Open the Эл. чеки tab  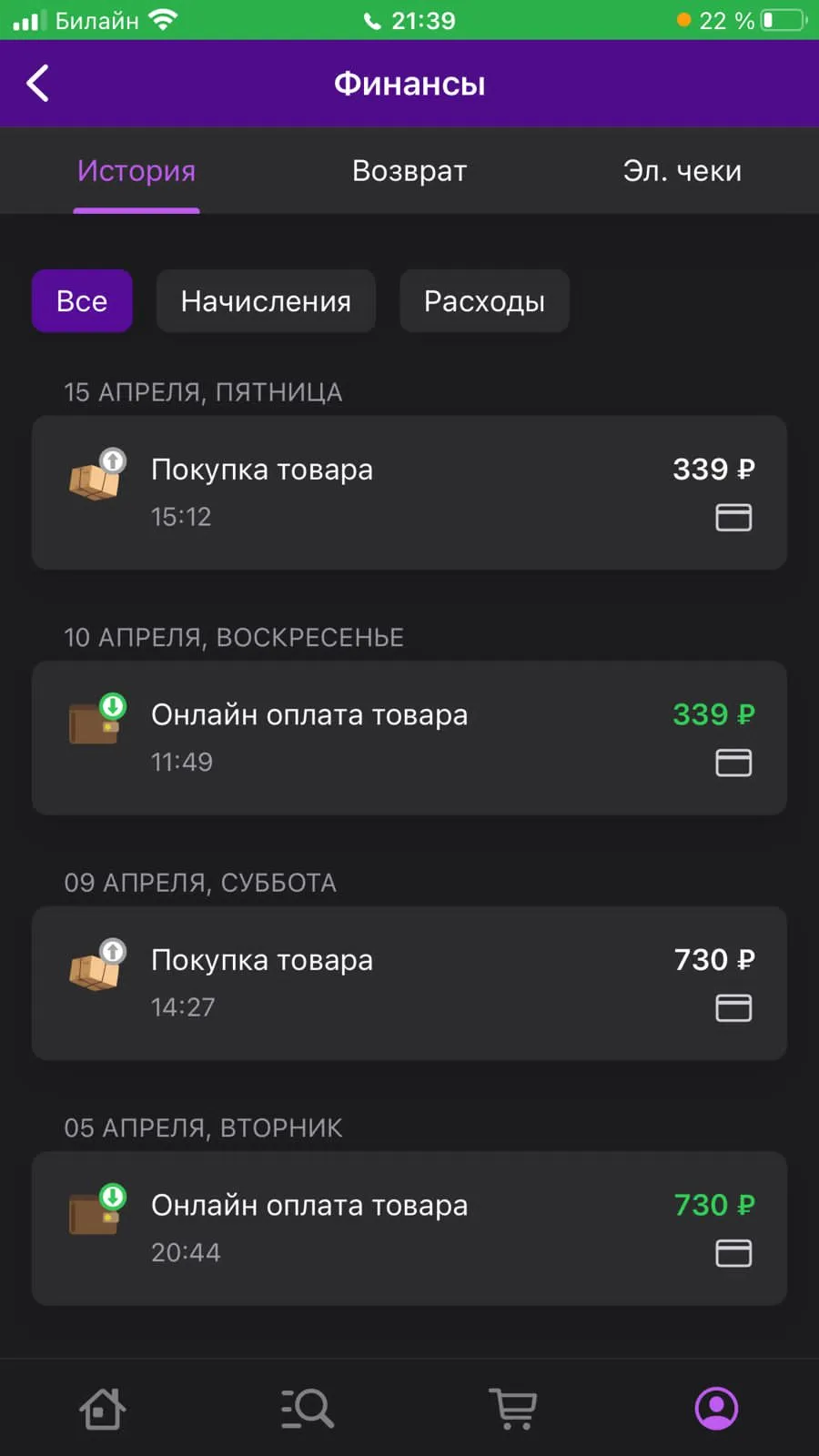pyautogui.click(x=682, y=171)
